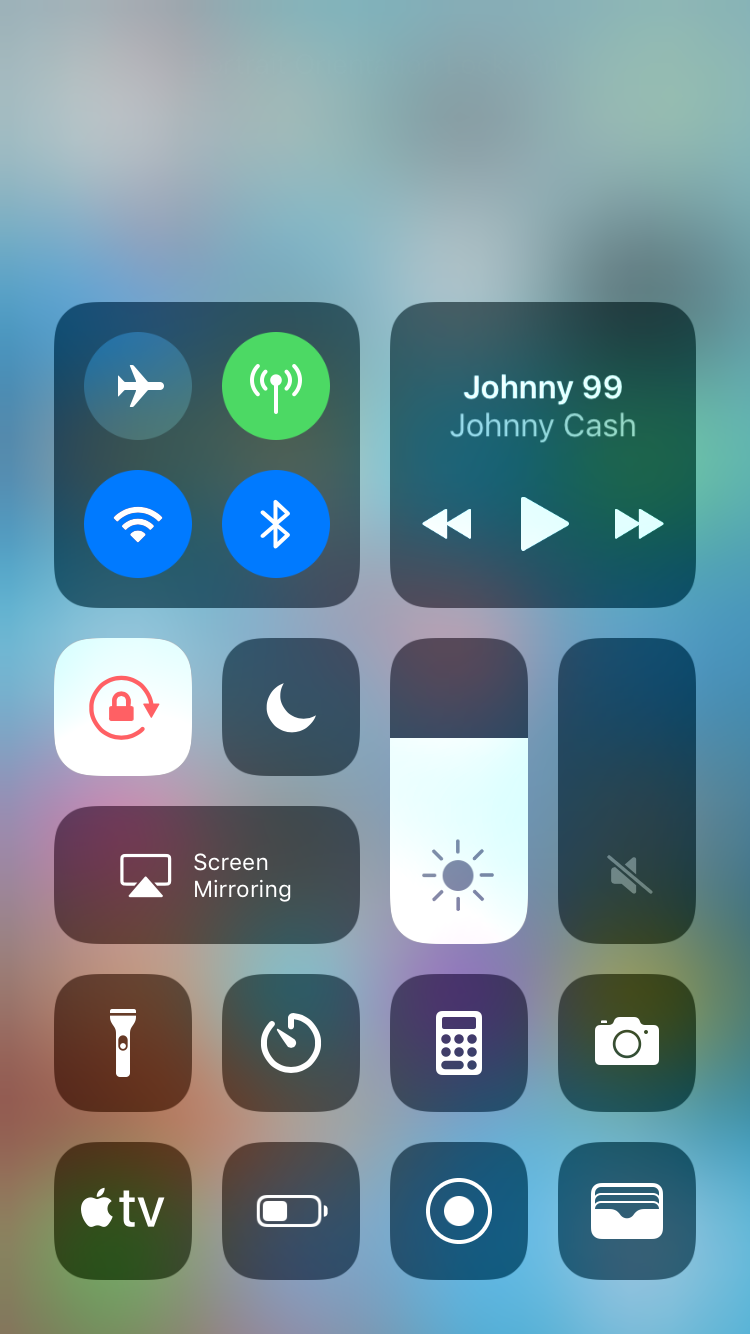Open the camera
The width and height of the screenshot is (750, 1334).
click(627, 1043)
